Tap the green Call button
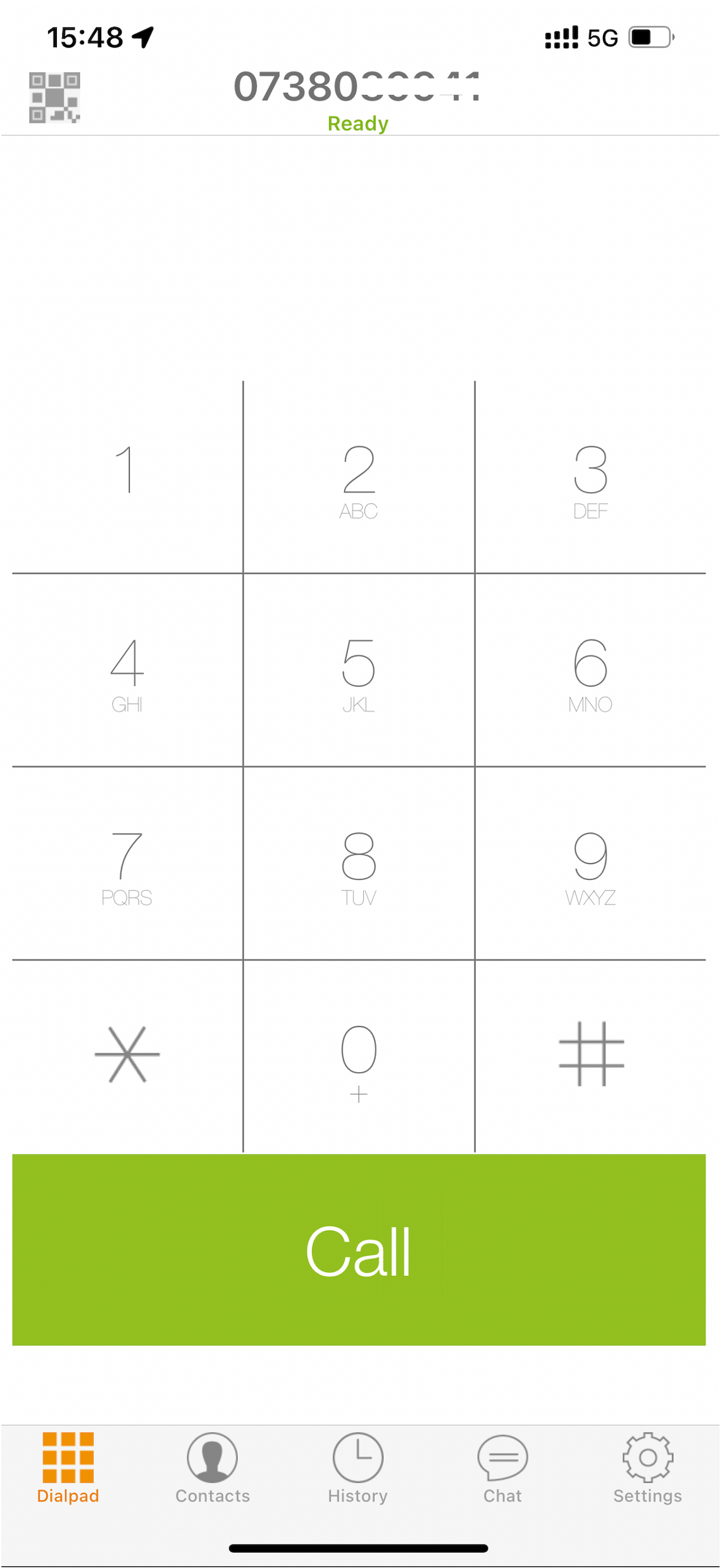Image resolution: width=722 pixels, height=1568 pixels. (359, 1249)
